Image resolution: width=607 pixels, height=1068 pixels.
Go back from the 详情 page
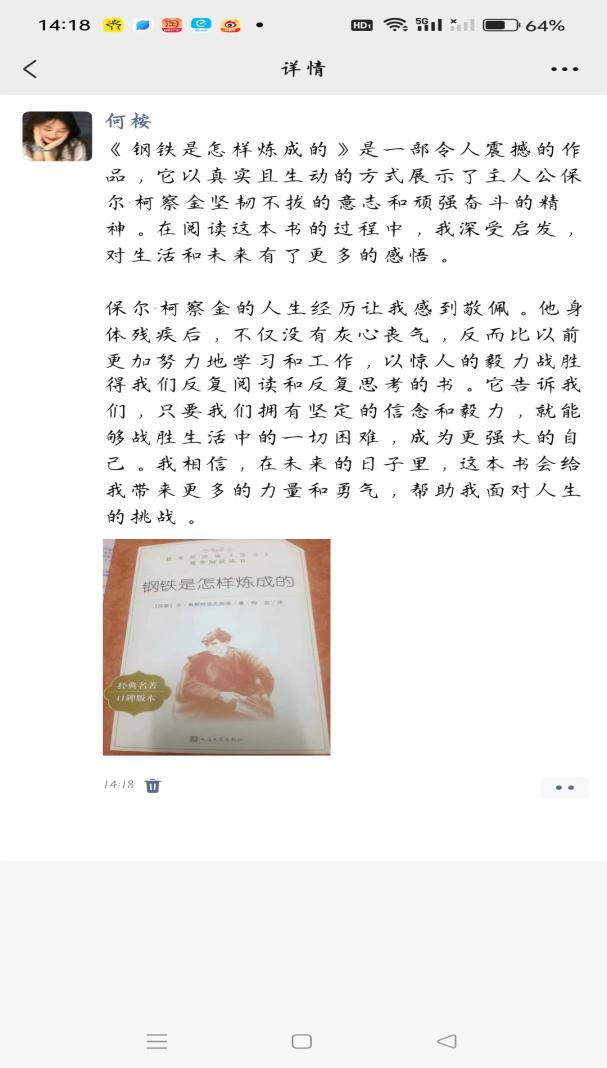30,68
